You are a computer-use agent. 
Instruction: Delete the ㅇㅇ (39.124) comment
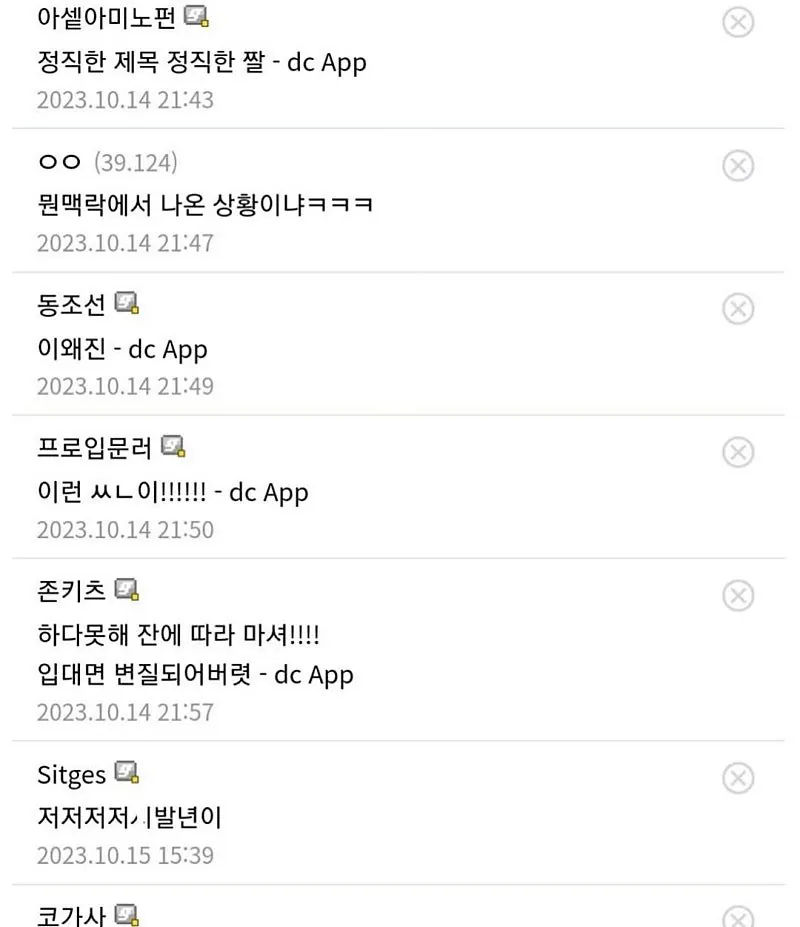(x=738, y=165)
